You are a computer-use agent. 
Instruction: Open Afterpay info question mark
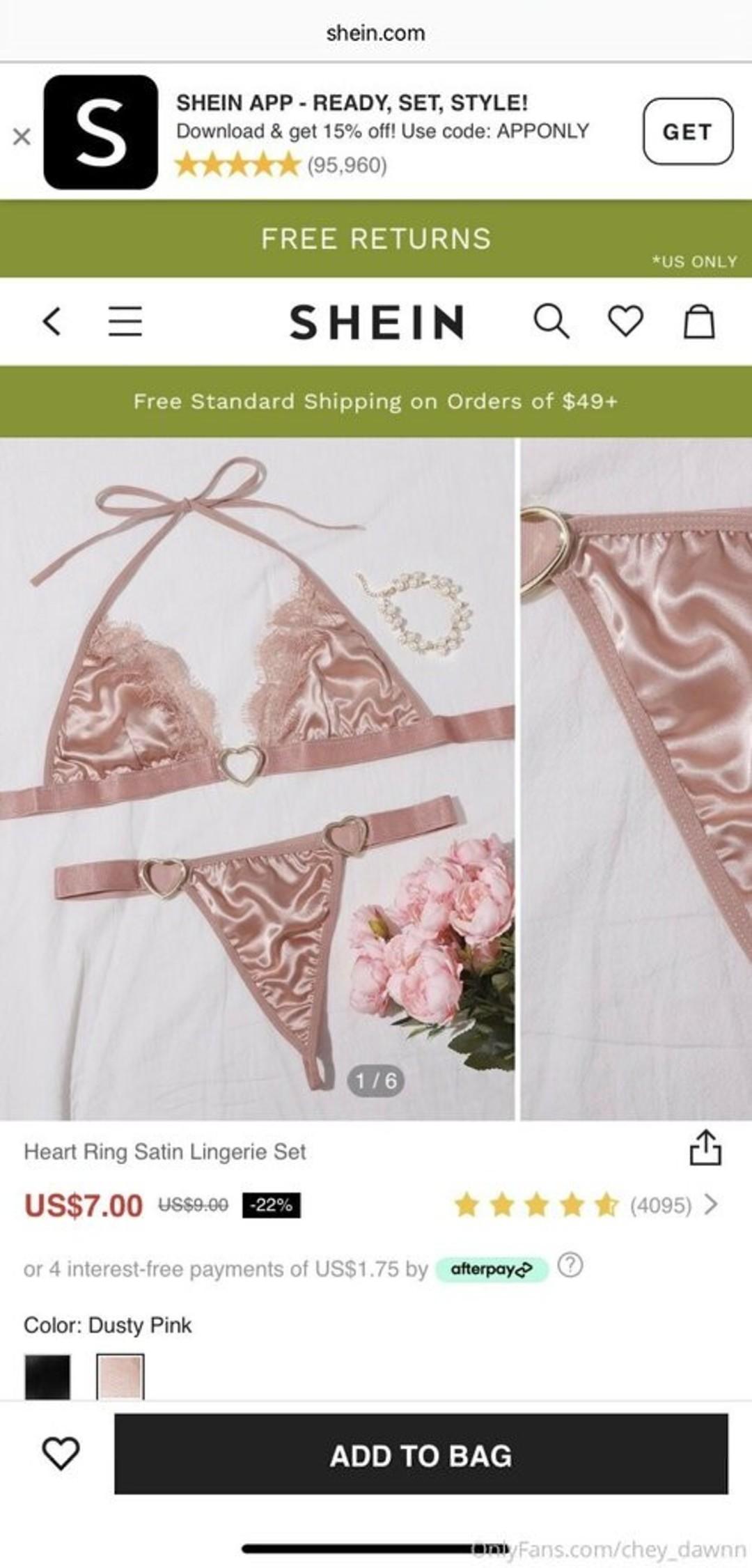(x=570, y=1265)
